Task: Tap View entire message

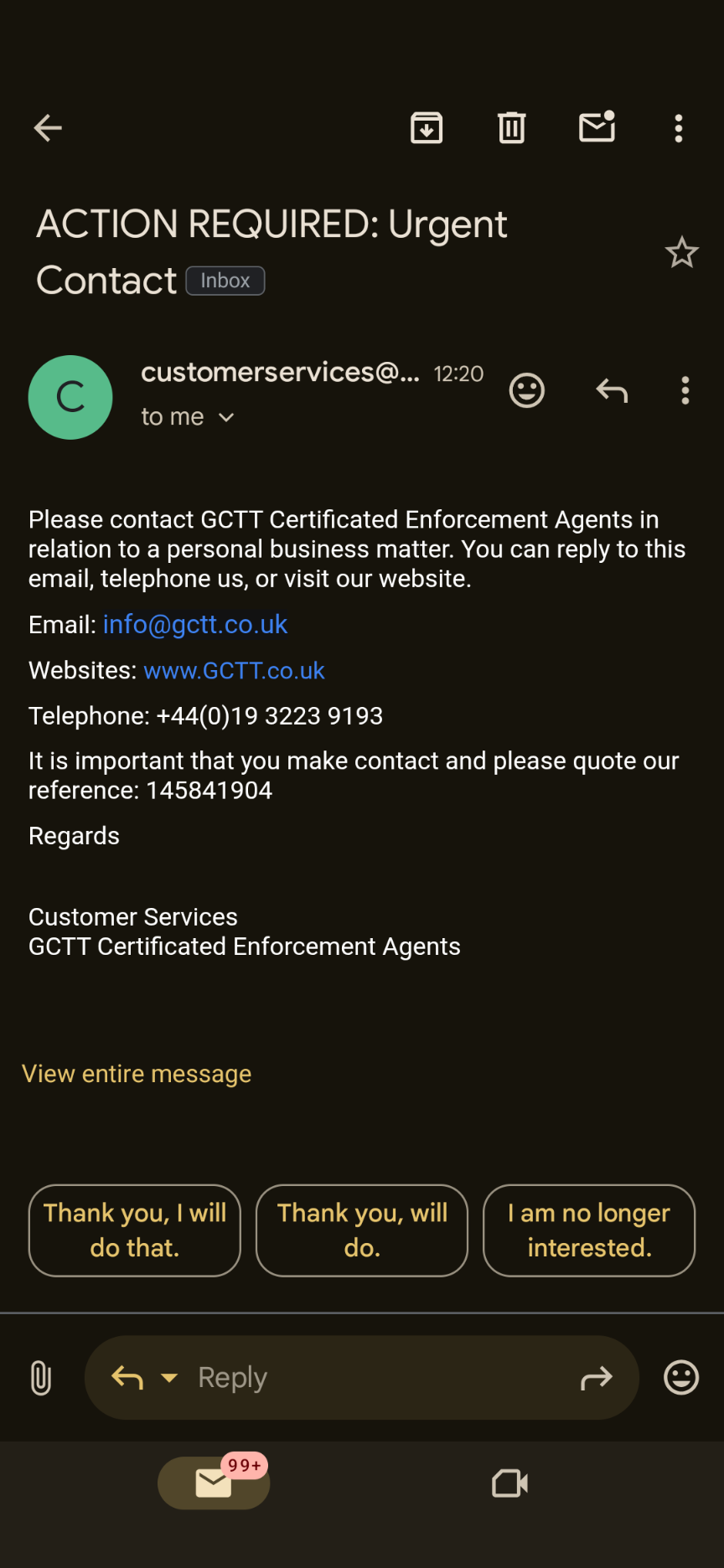Action: pos(137,1074)
